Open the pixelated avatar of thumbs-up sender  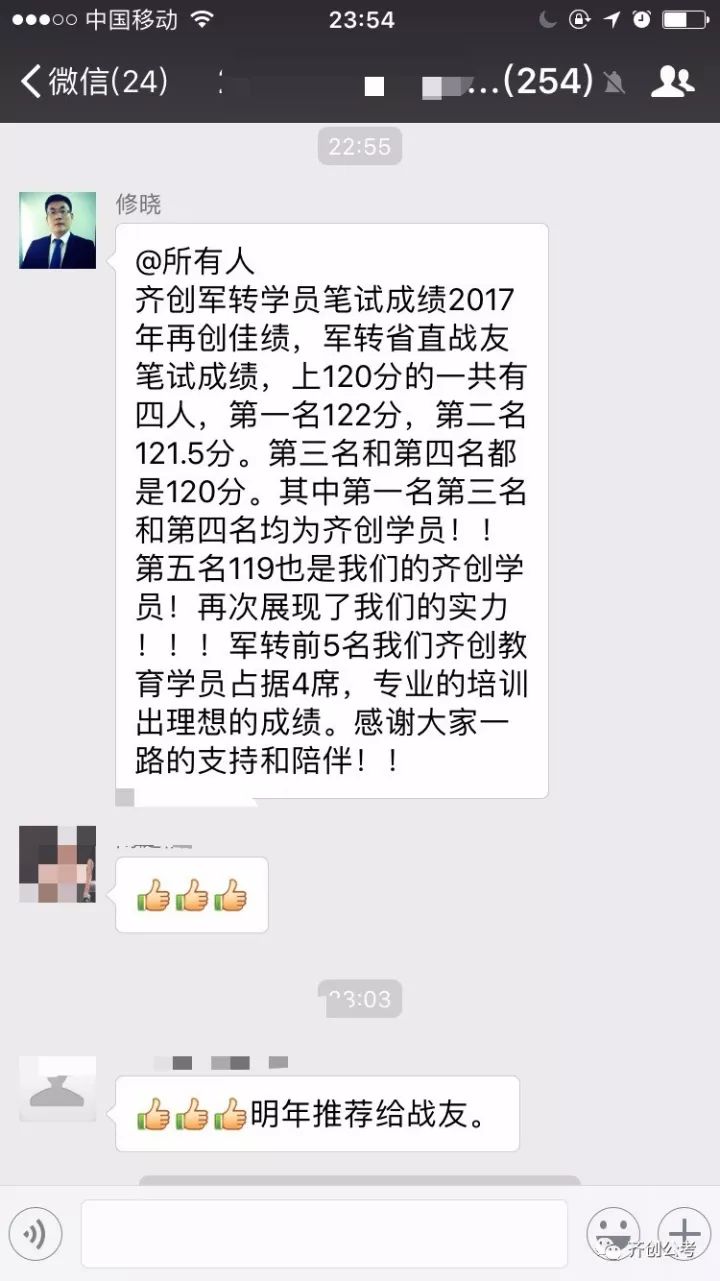point(58,864)
